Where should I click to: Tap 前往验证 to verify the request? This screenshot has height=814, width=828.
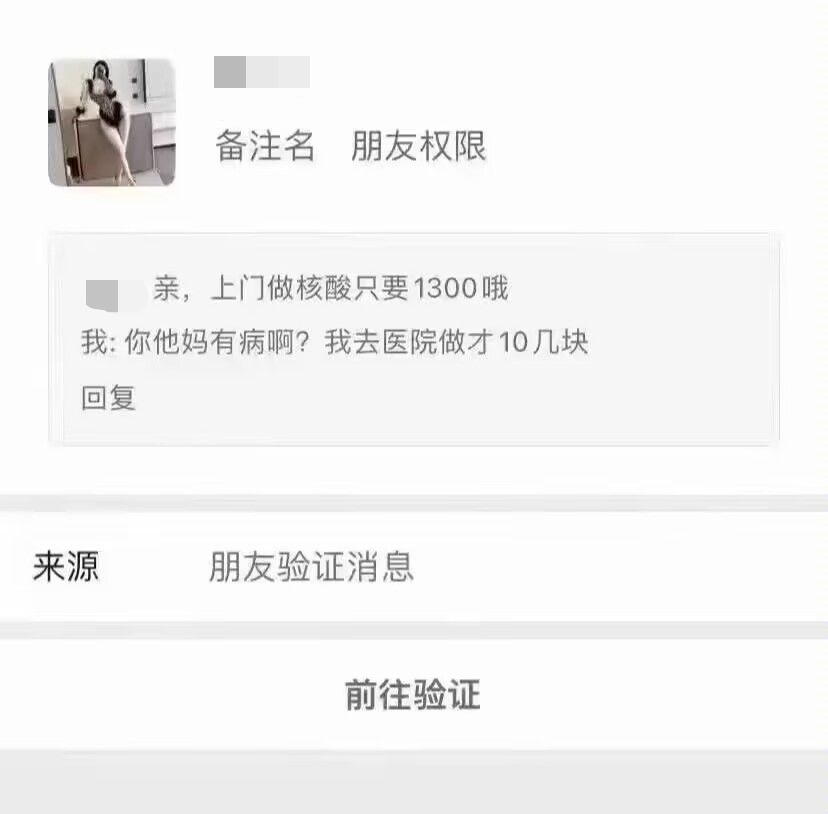(x=413, y=694)
